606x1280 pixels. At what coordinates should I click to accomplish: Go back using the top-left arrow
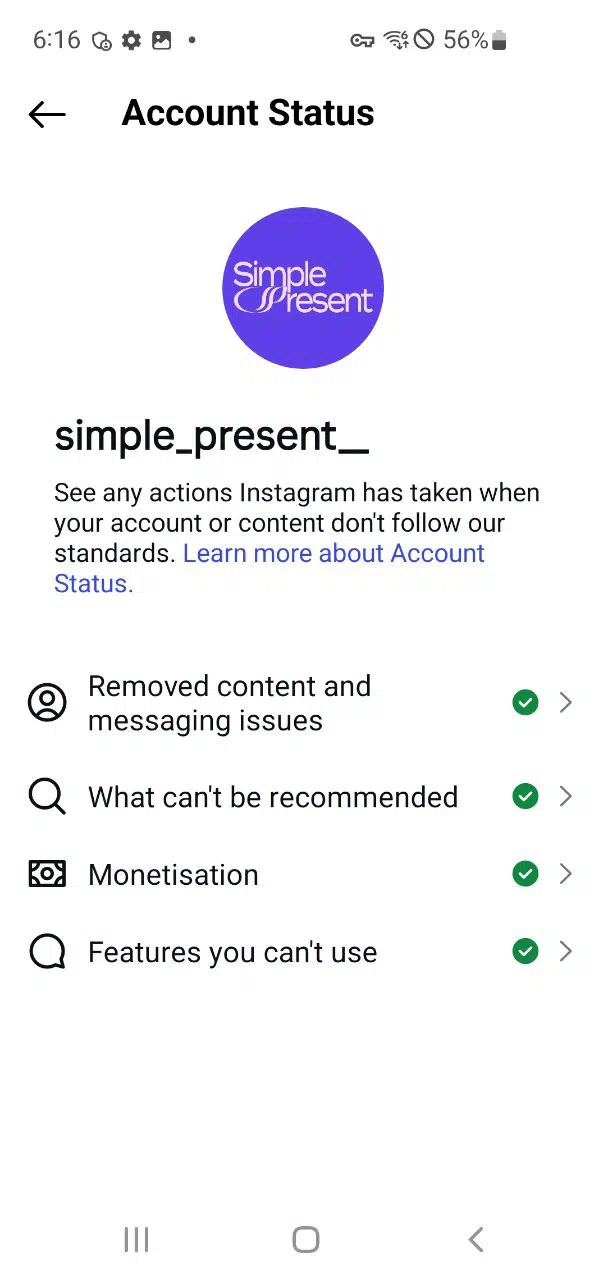point(47,115)
